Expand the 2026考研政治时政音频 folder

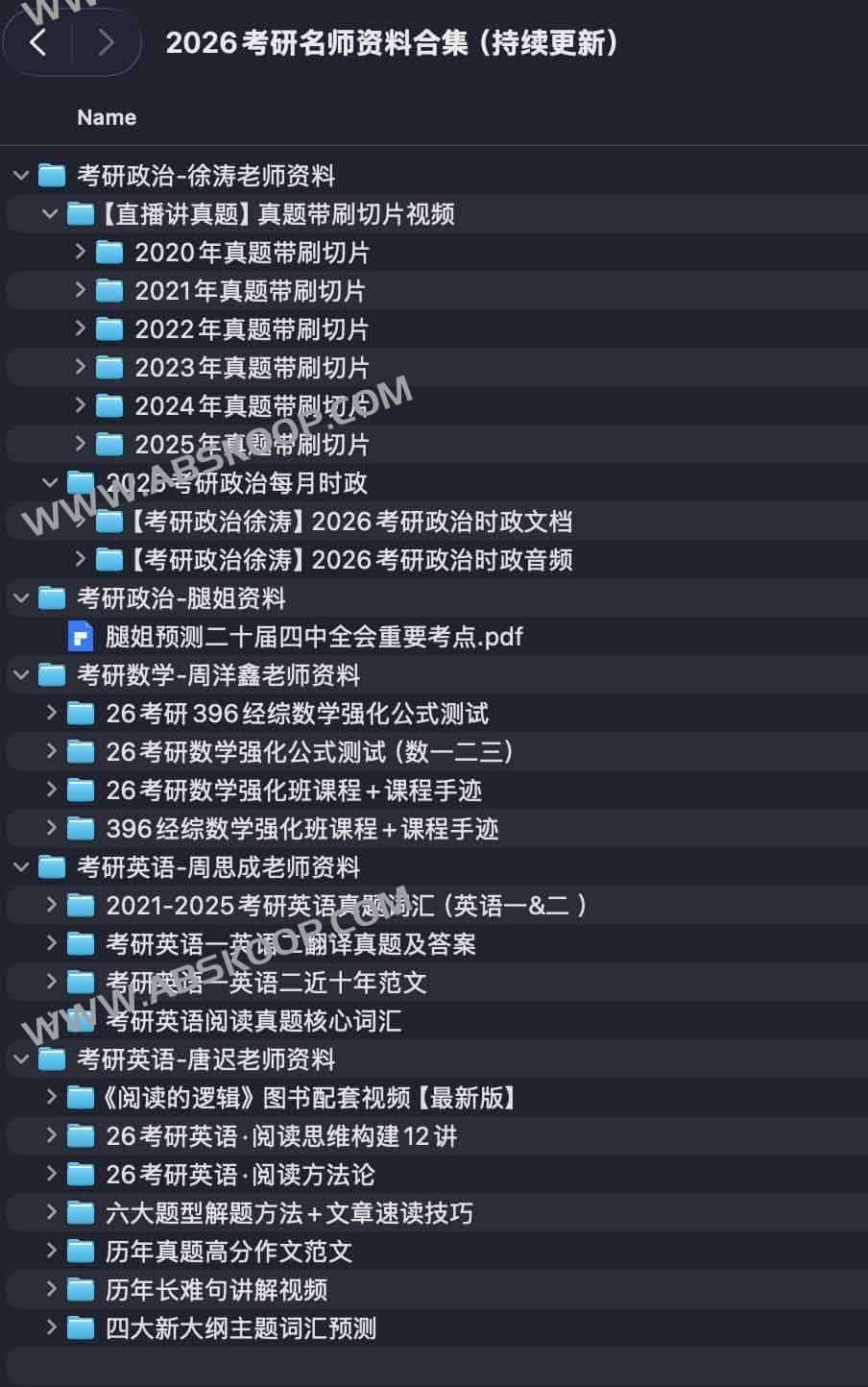pos(81,560)
